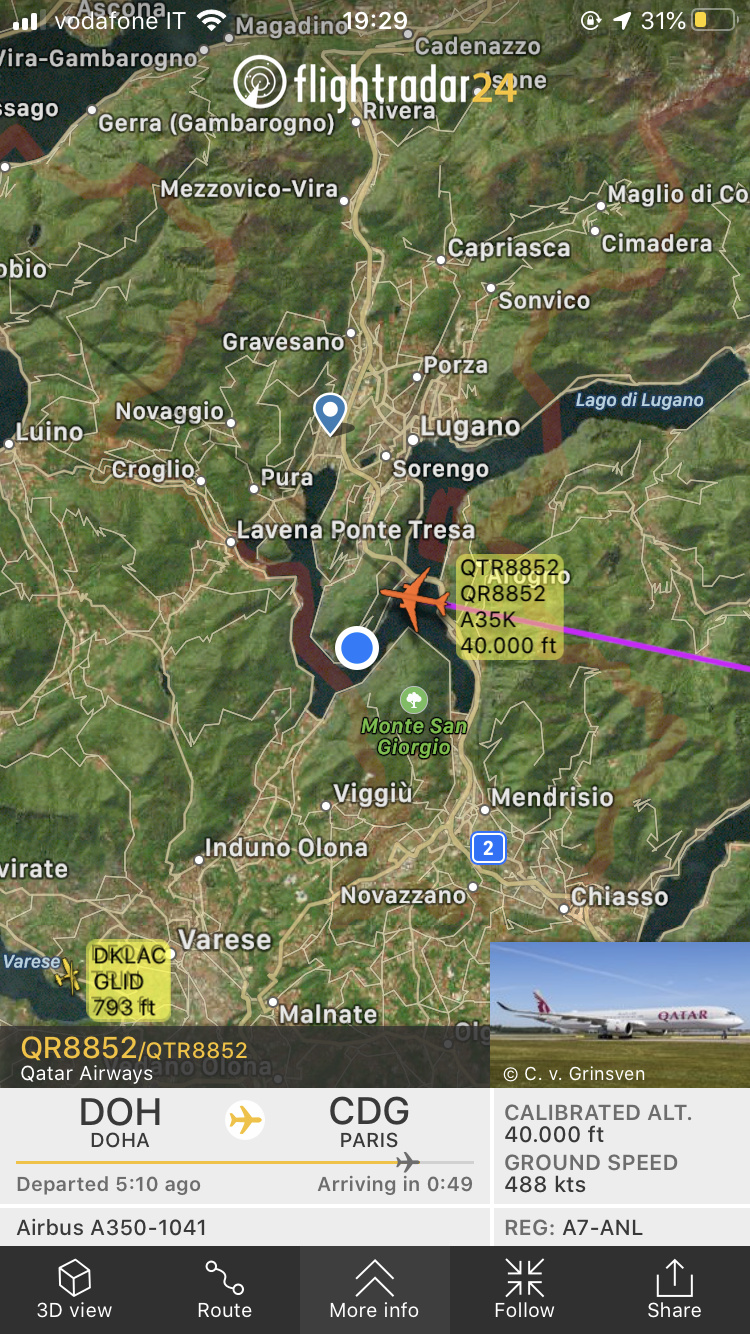Expand More info panel

coord(375,1290)
